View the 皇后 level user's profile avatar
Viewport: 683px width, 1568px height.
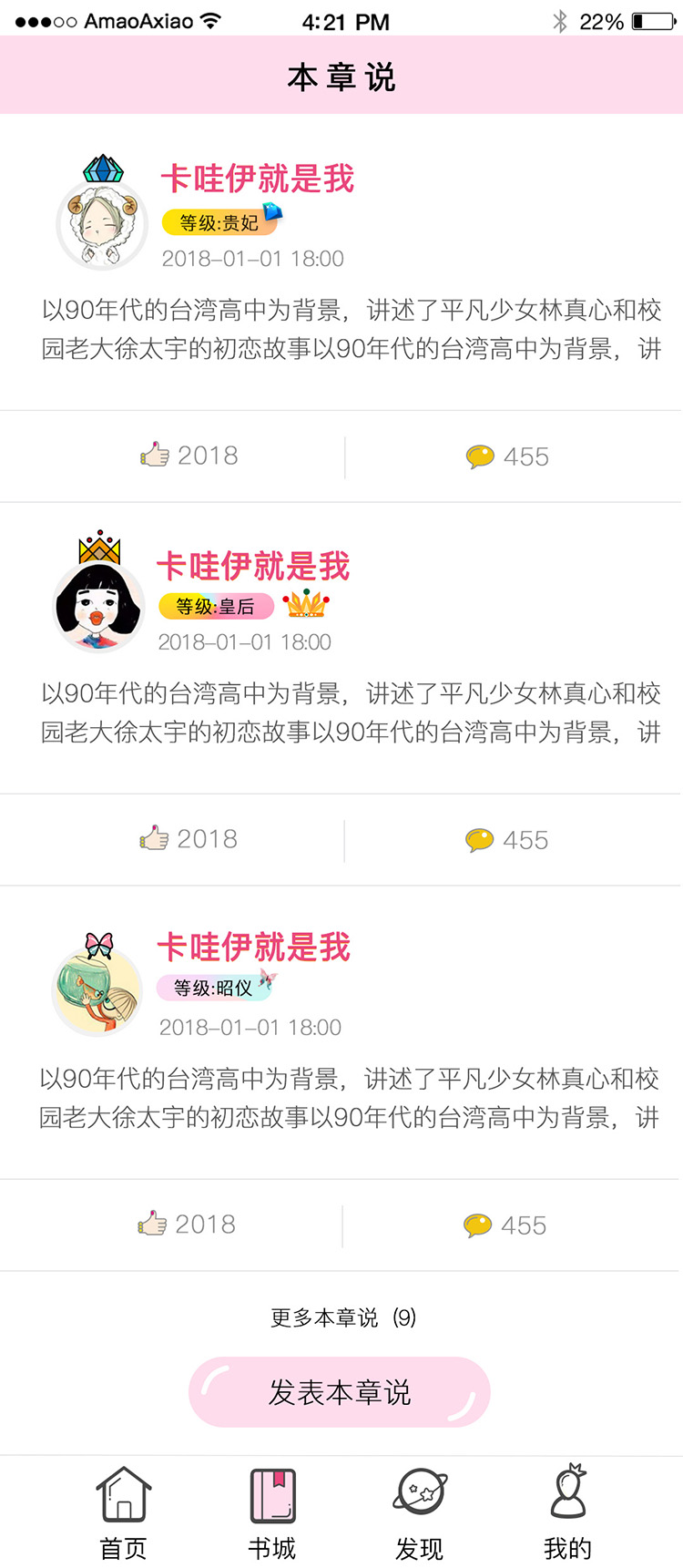(99, 606)
